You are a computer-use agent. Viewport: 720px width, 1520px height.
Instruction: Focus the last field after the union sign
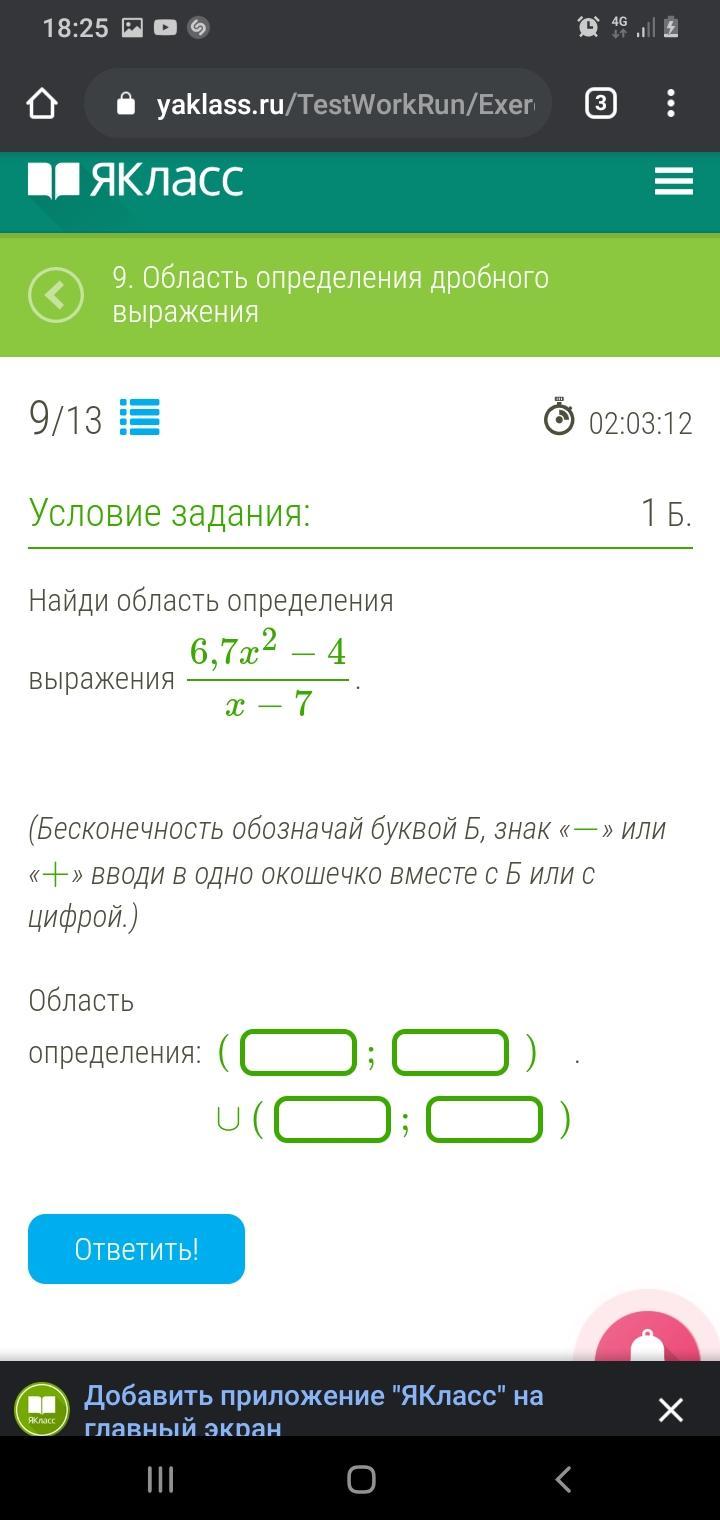tap(484, 1119)
